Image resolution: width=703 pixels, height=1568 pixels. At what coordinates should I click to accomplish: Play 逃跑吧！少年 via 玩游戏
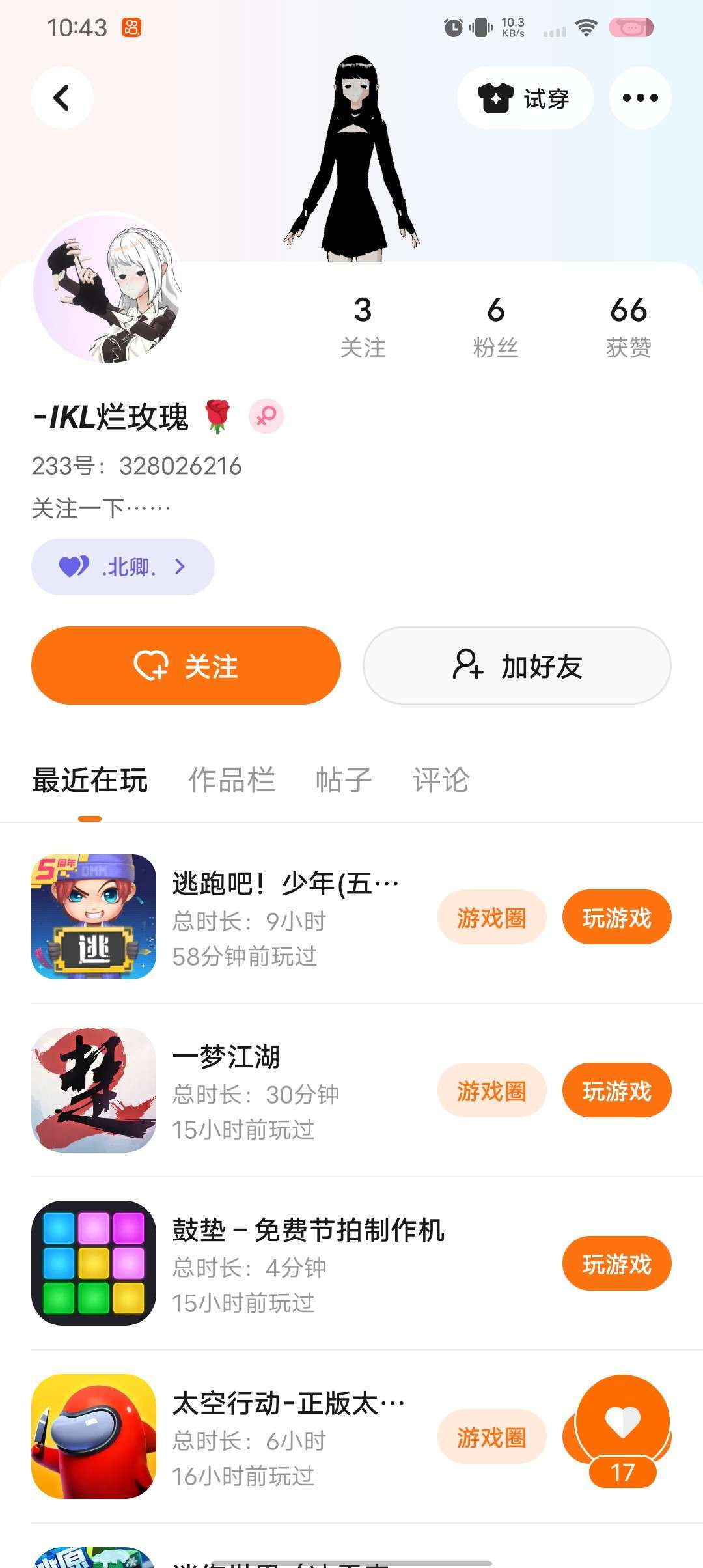(x=616, y=917)
